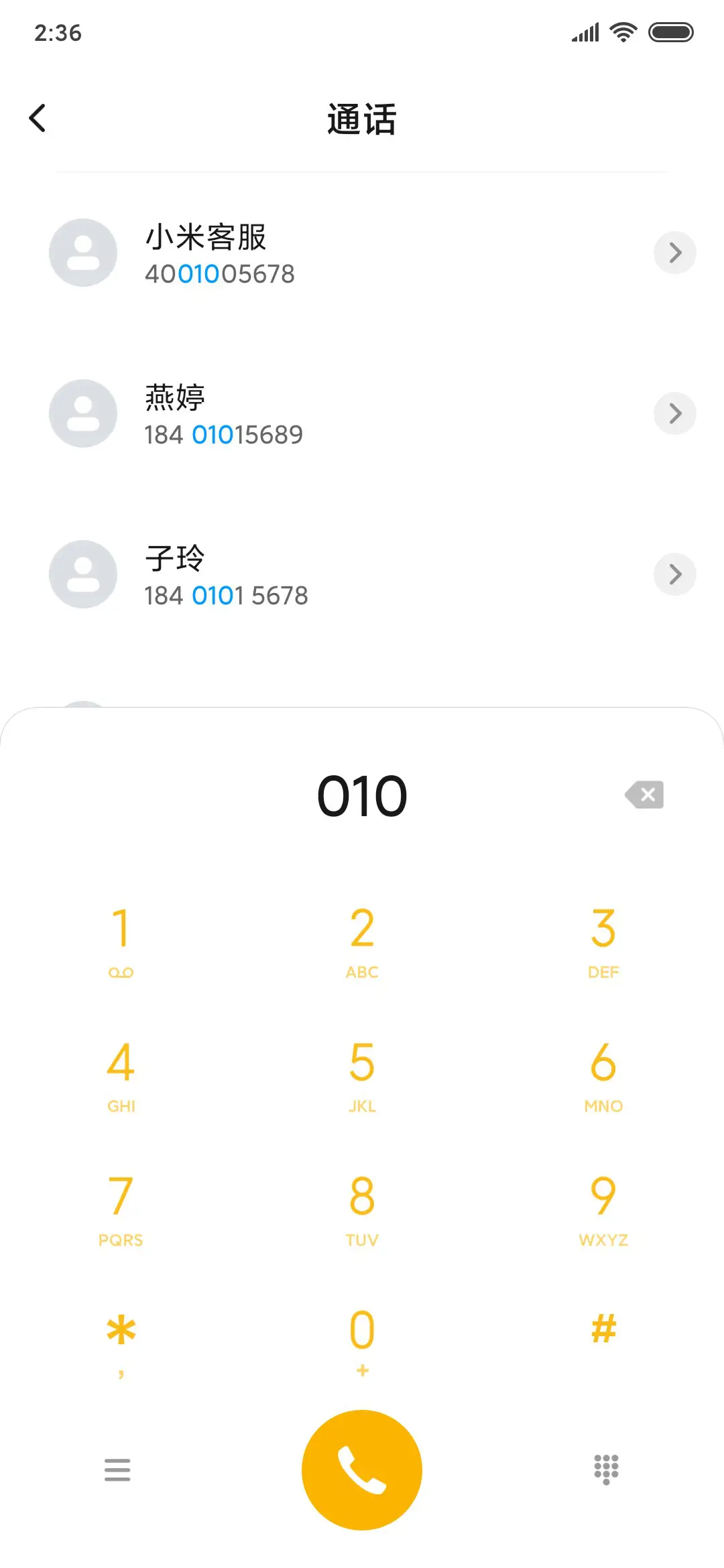Image resolution: width=724 pixels, height=1568 pixels.
Task: Expand details for 子玲 call record
Action: pyautogui.click(x=675, y=574)
